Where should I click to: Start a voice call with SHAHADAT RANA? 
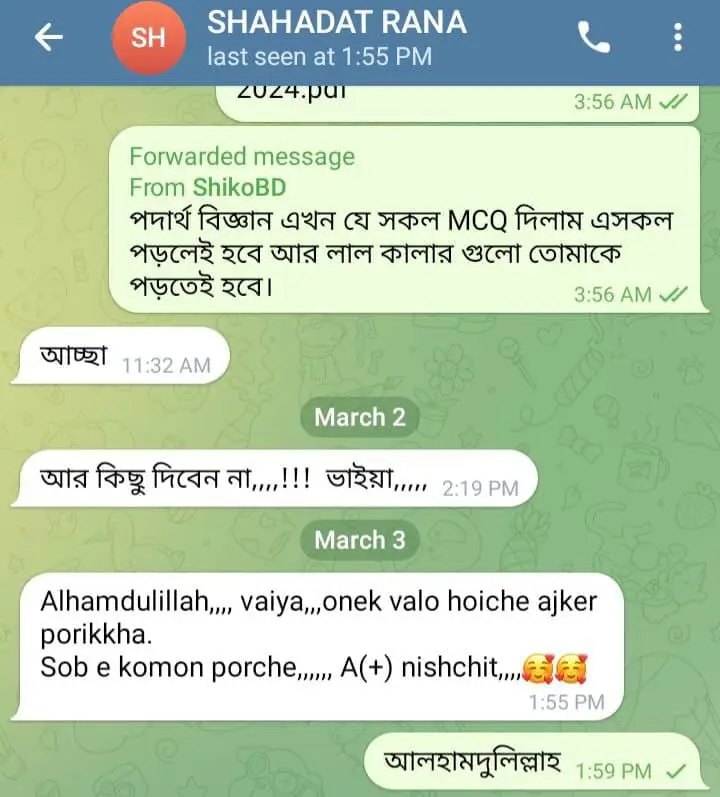(x=594, y=38)
